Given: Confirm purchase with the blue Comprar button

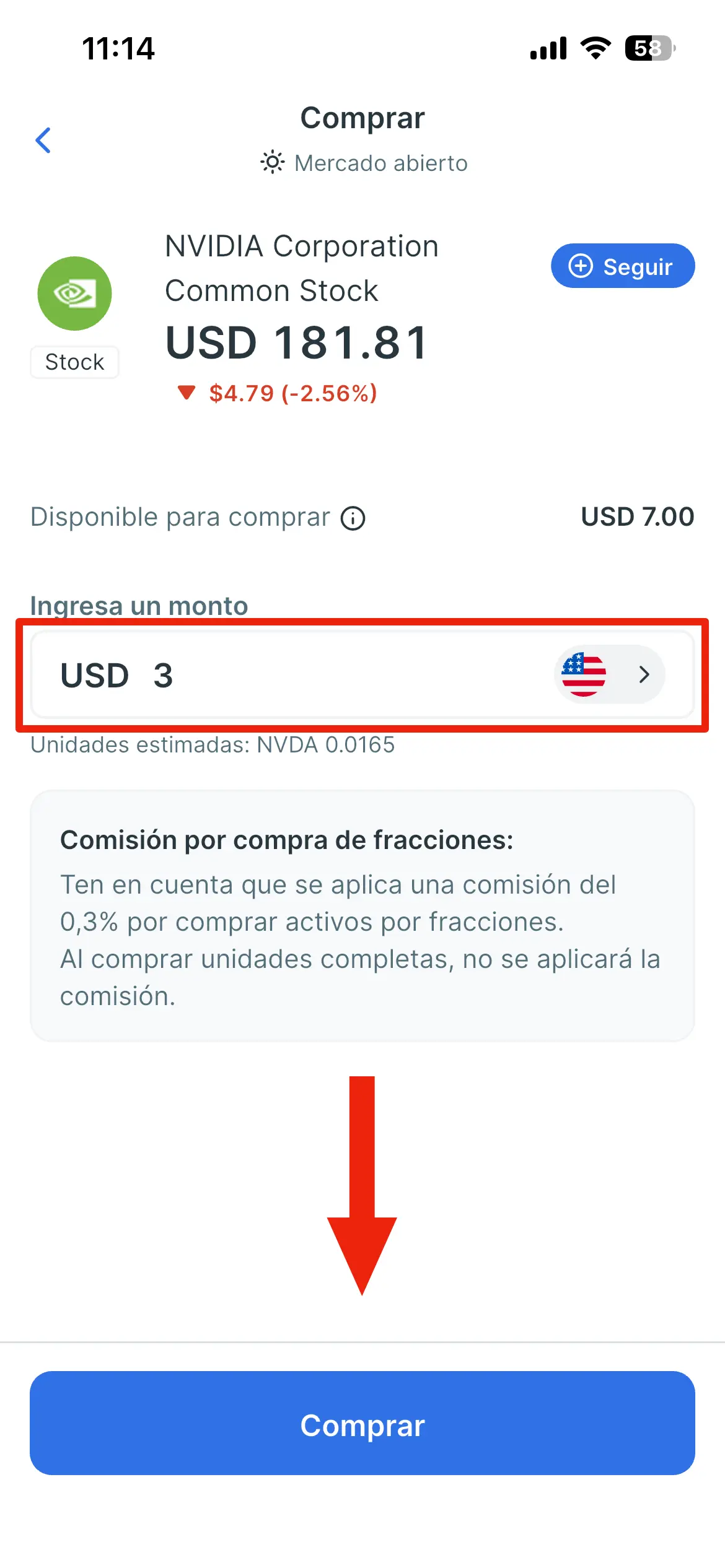Looking at the screenshot, I should pyautogui.click(x=362, y=1424).
